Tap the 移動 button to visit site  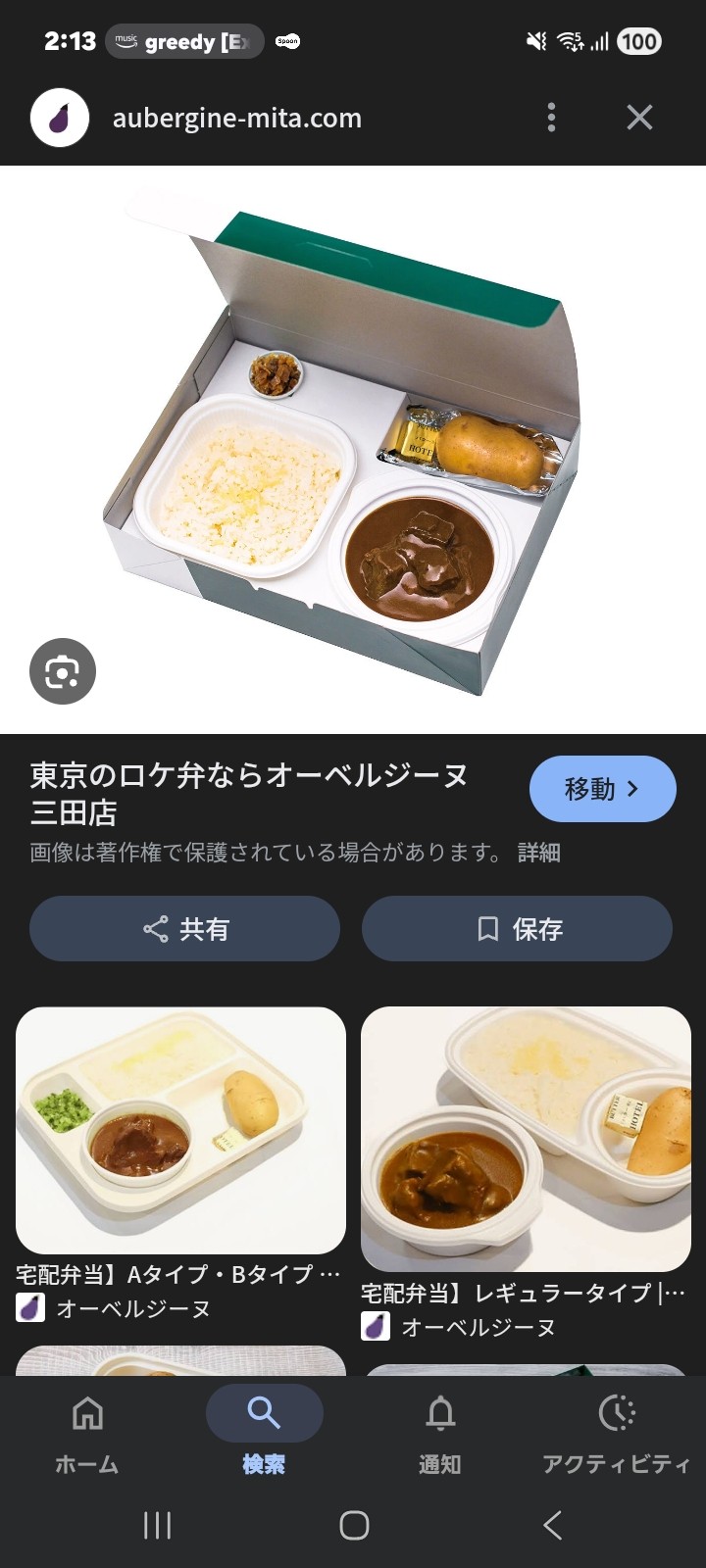click(x=602, y=789)
